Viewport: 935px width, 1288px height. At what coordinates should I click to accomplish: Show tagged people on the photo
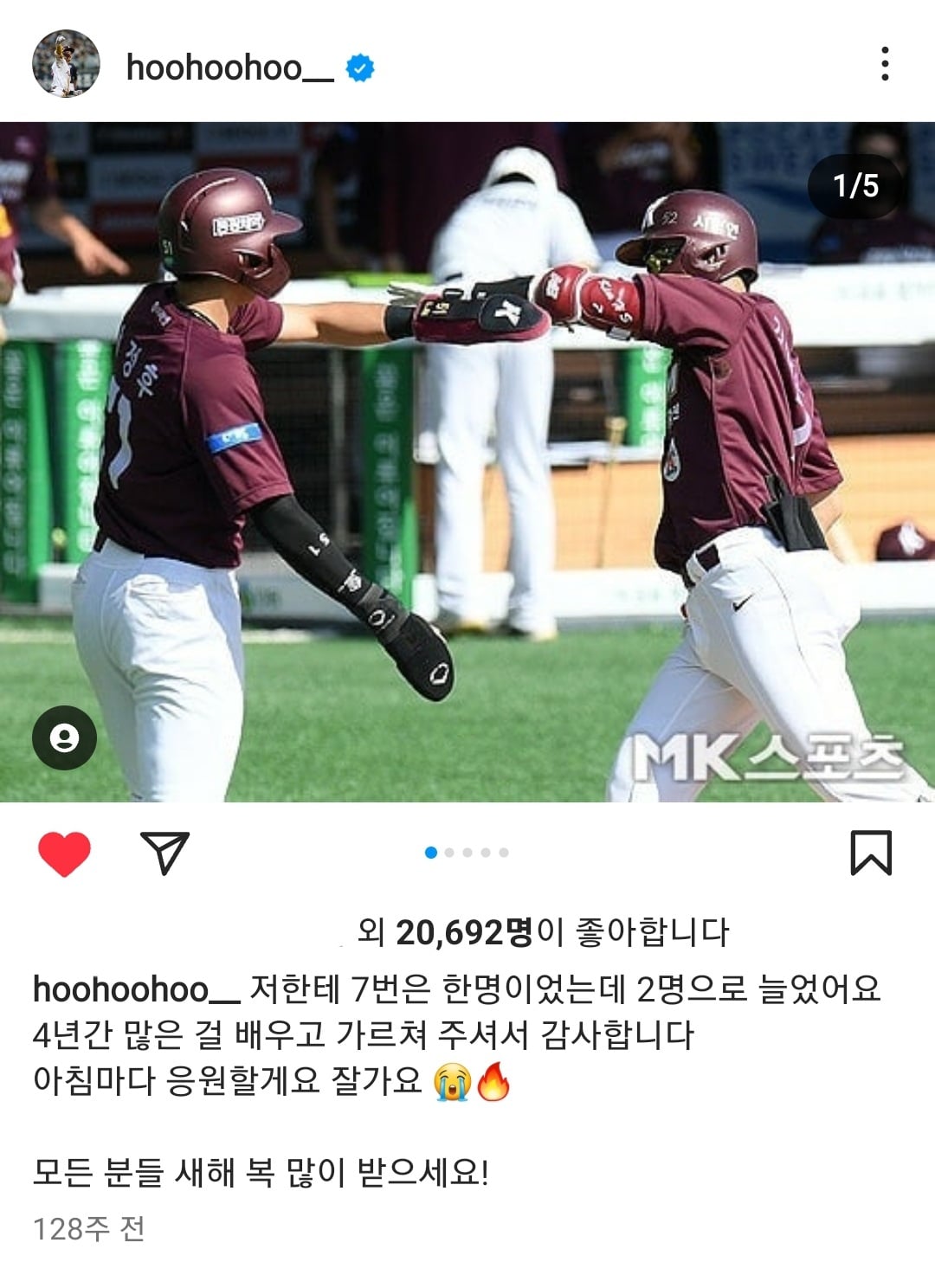click(64, 737)
